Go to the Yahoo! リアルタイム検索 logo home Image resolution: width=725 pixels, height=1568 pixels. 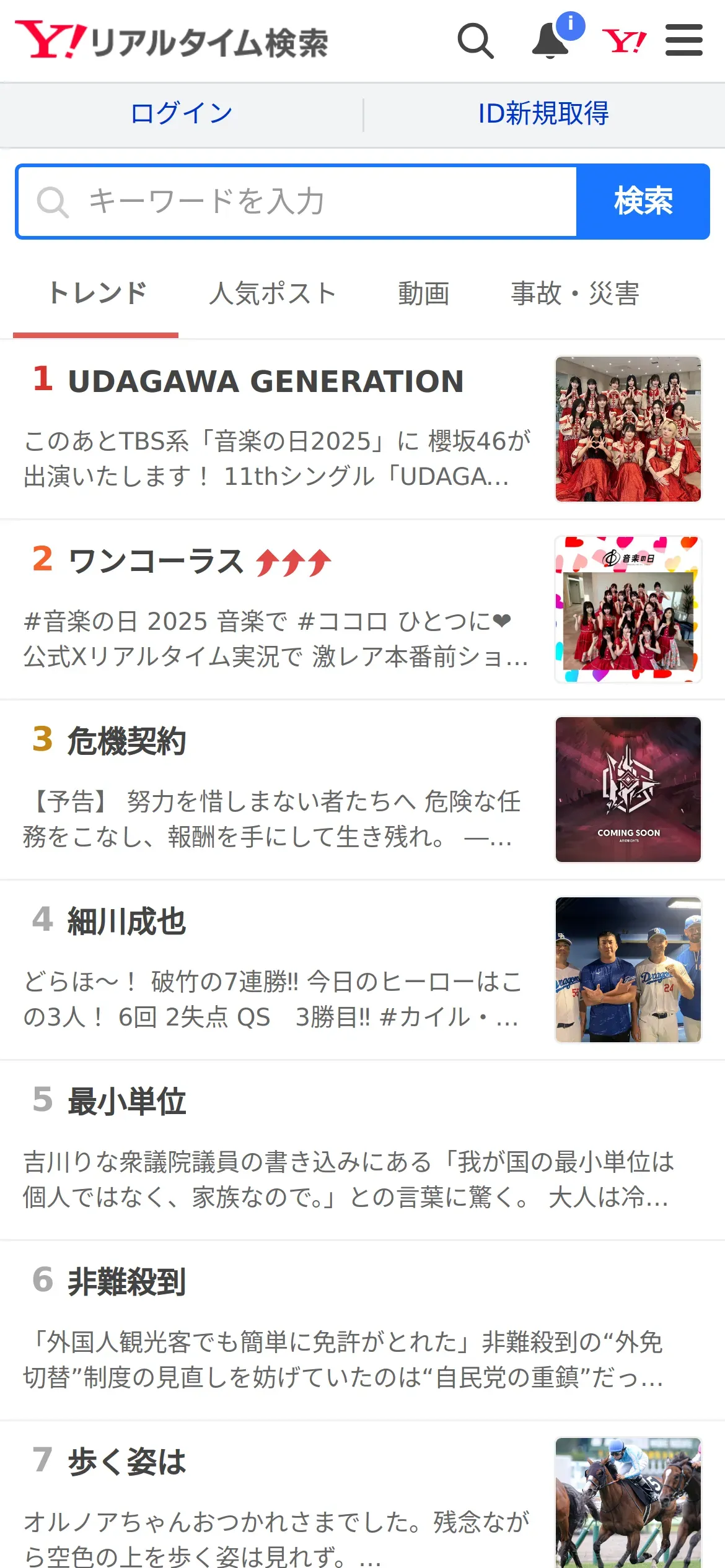(172, 41)
